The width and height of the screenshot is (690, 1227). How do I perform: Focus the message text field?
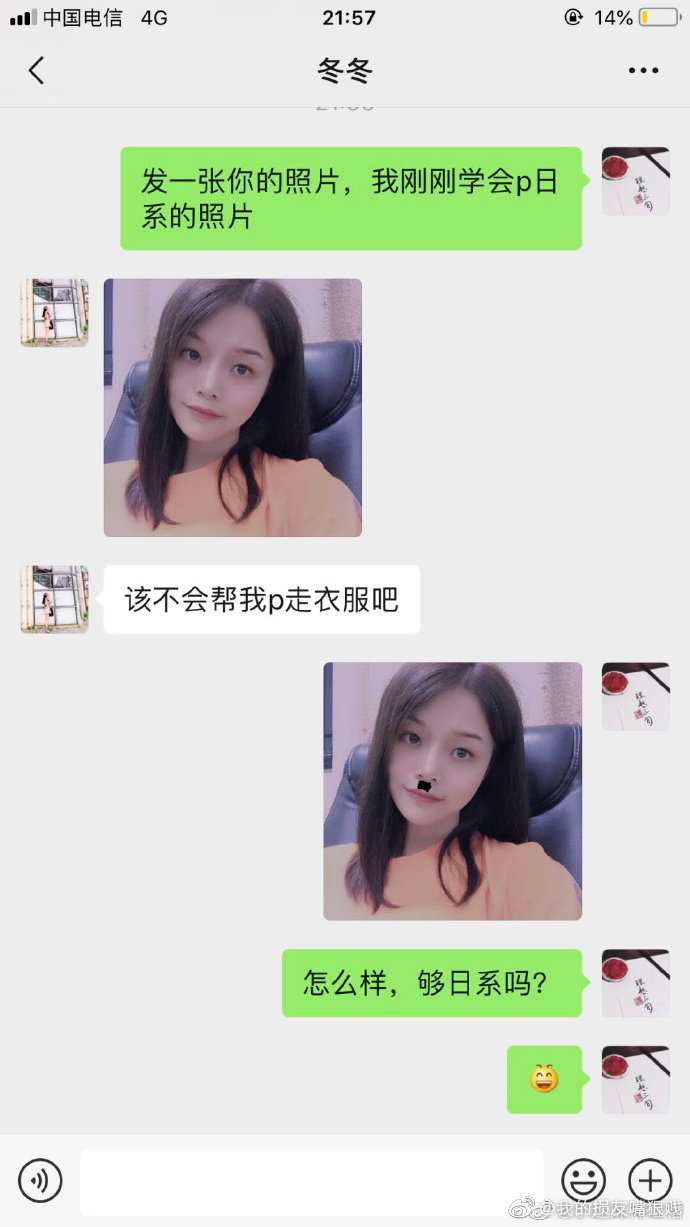pos(312,1181)
